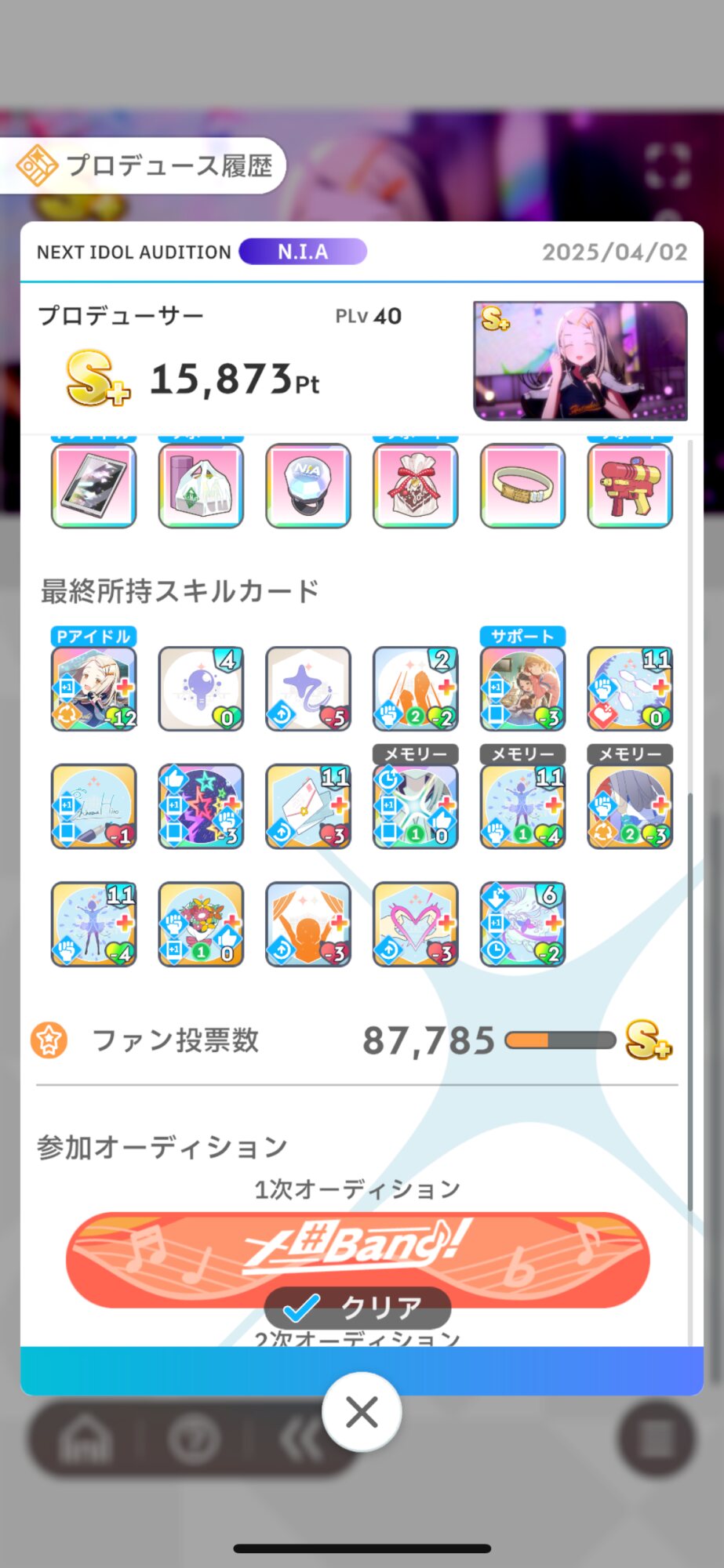View the star-pattern skill card
This screenshot has height=1568, width=724.
201,806
